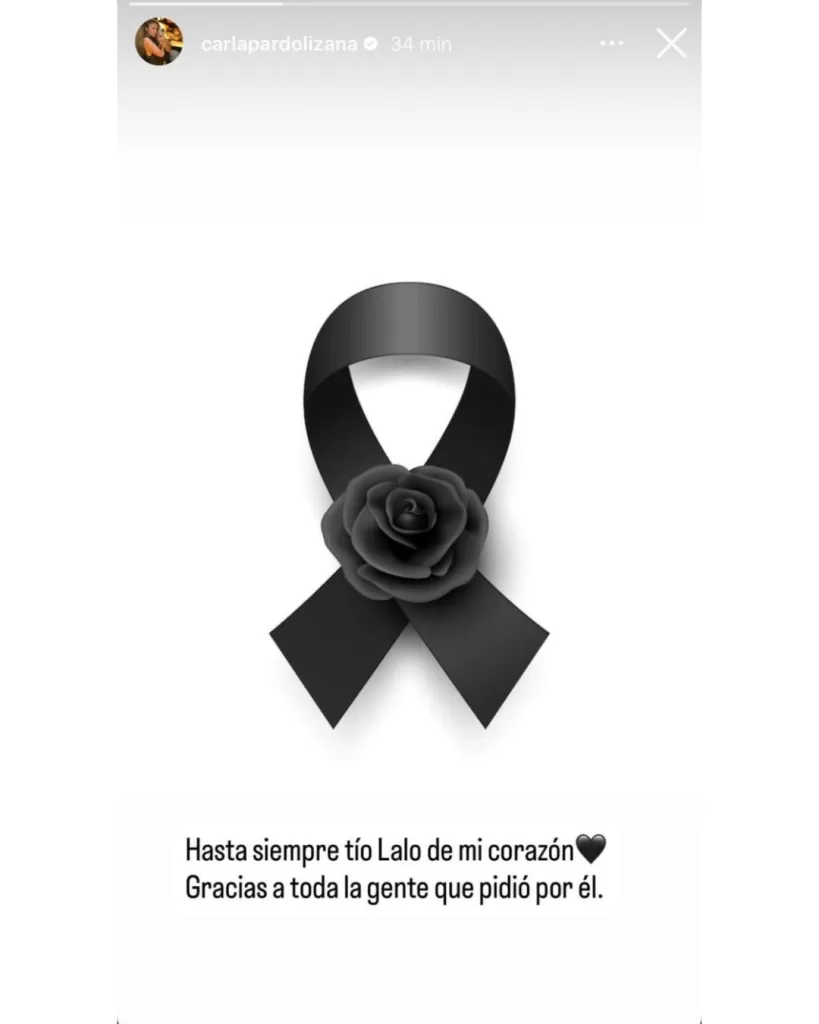Open the three-dot story options menu
The height and width of the screenshot is (1024, 819).
[611, 43]
